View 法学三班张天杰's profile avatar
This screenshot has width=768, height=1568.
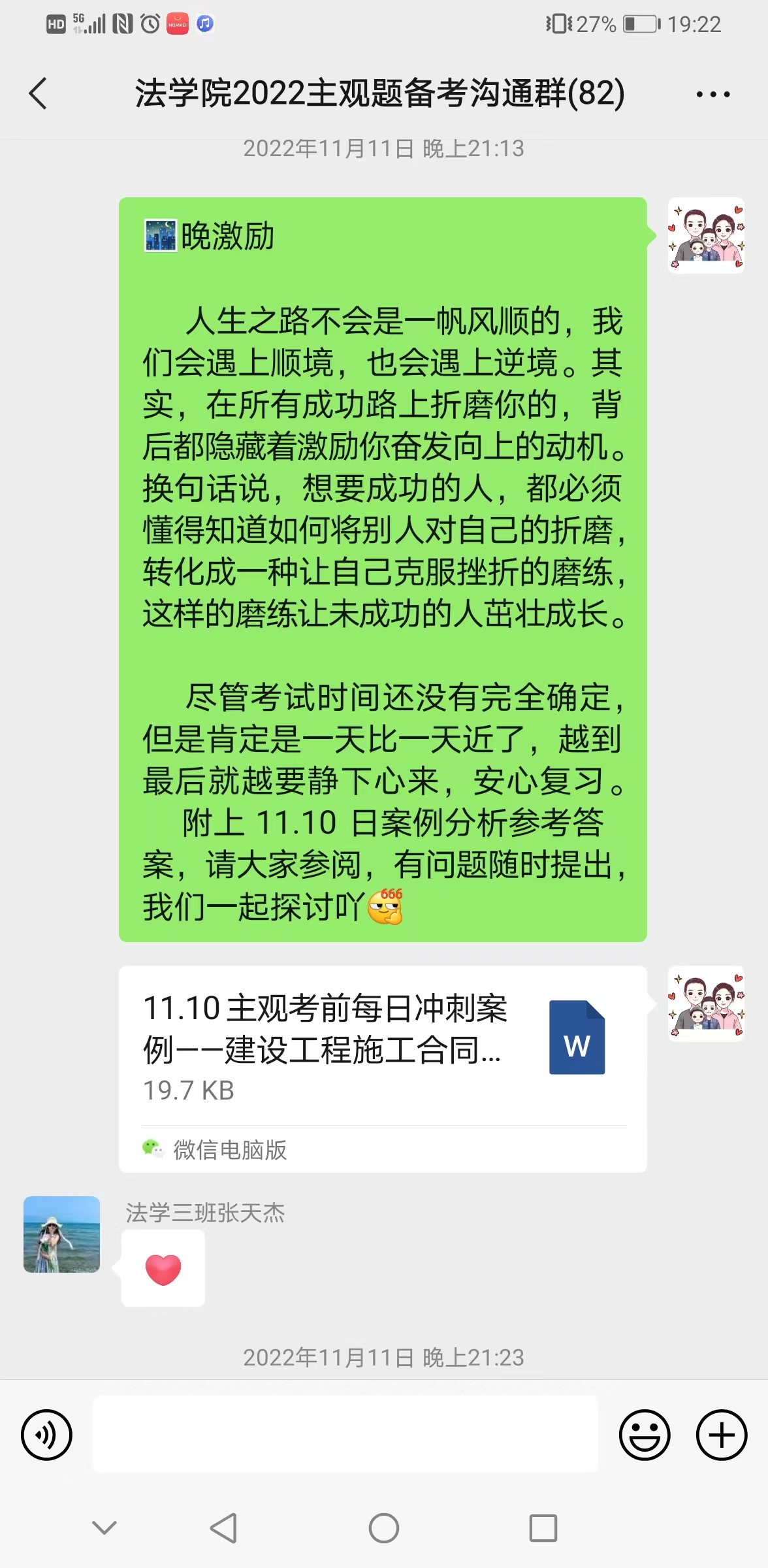click(62, 1234)
